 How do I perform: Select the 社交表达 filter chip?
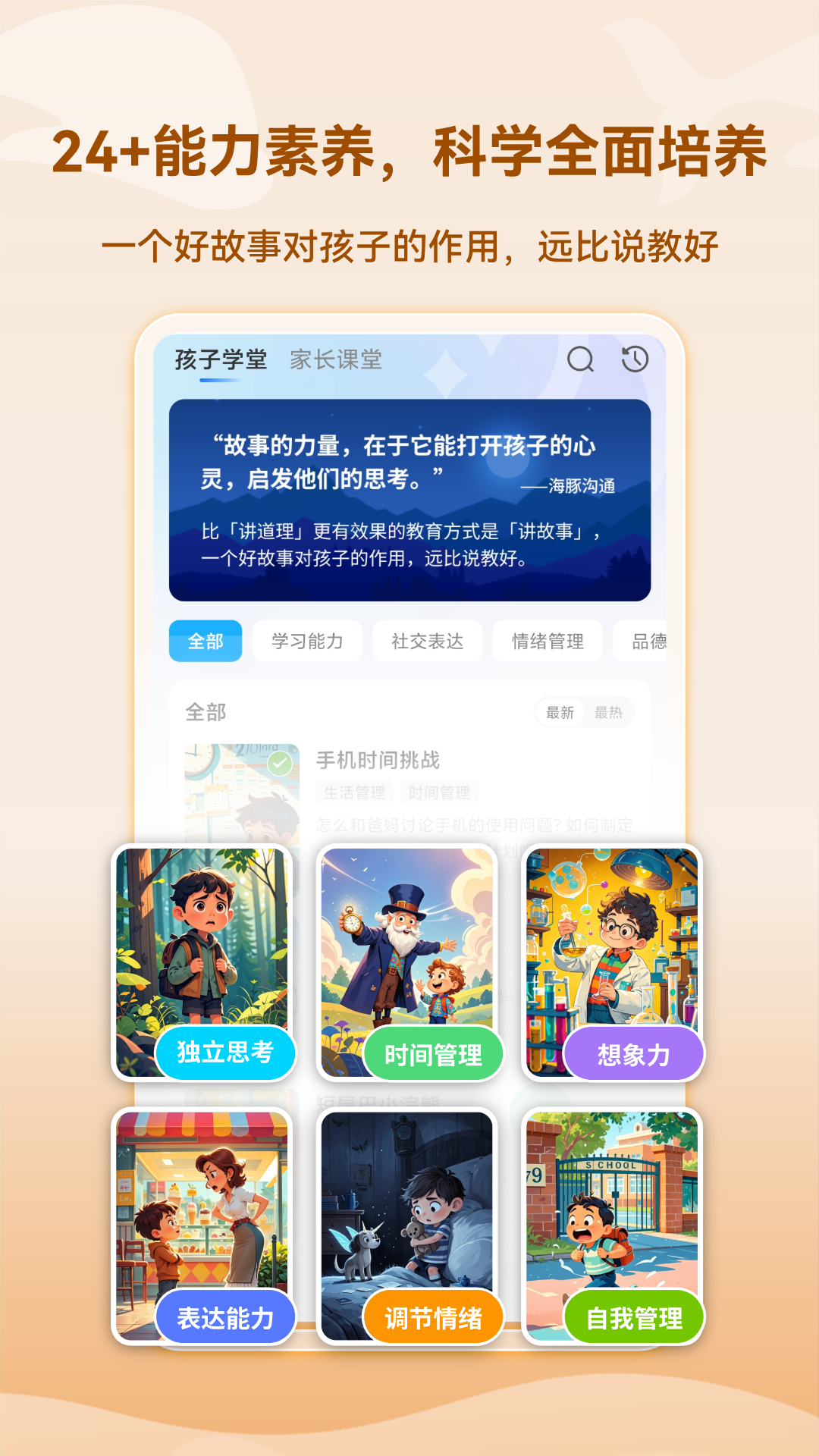pos(426,641)
